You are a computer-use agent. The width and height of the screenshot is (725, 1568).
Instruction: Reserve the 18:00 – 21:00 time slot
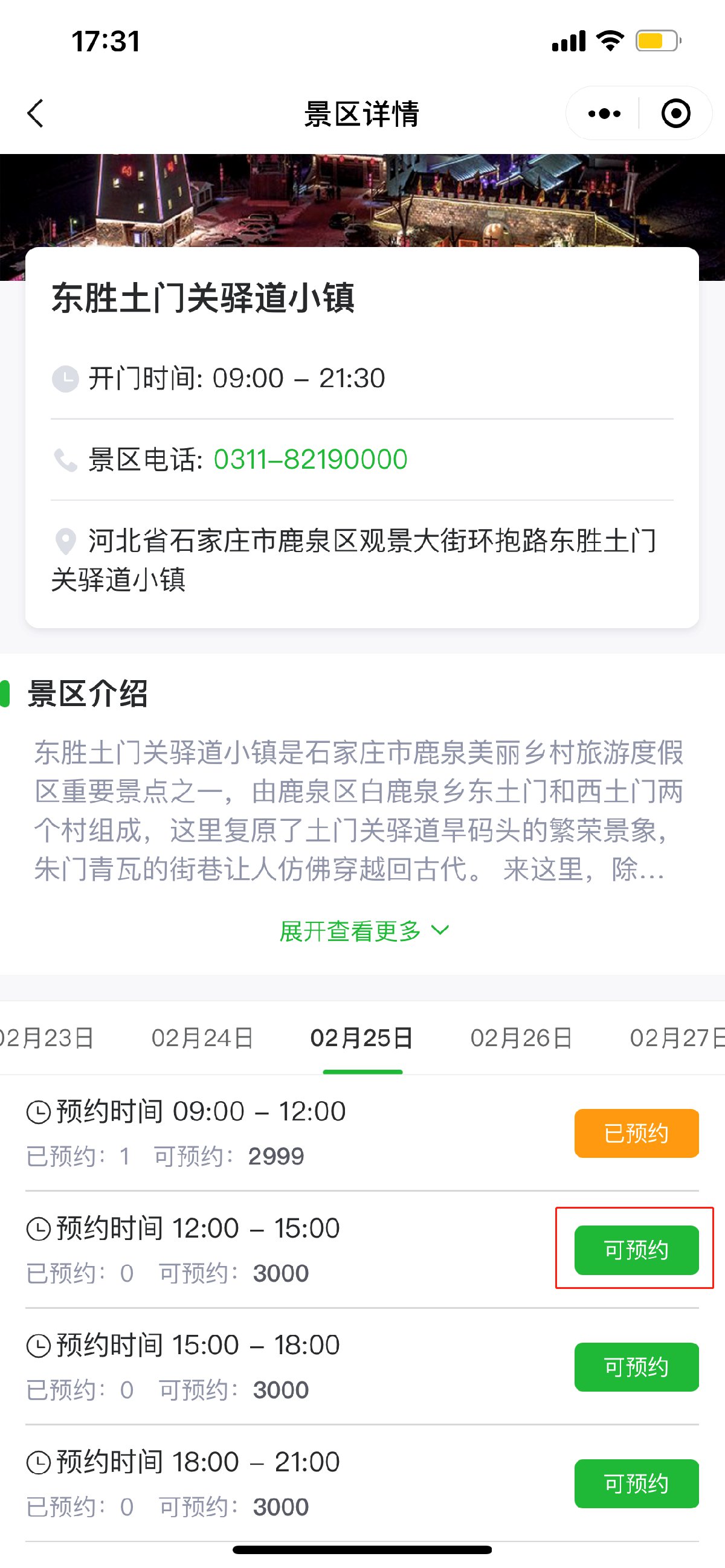(x=636, y=1483)
